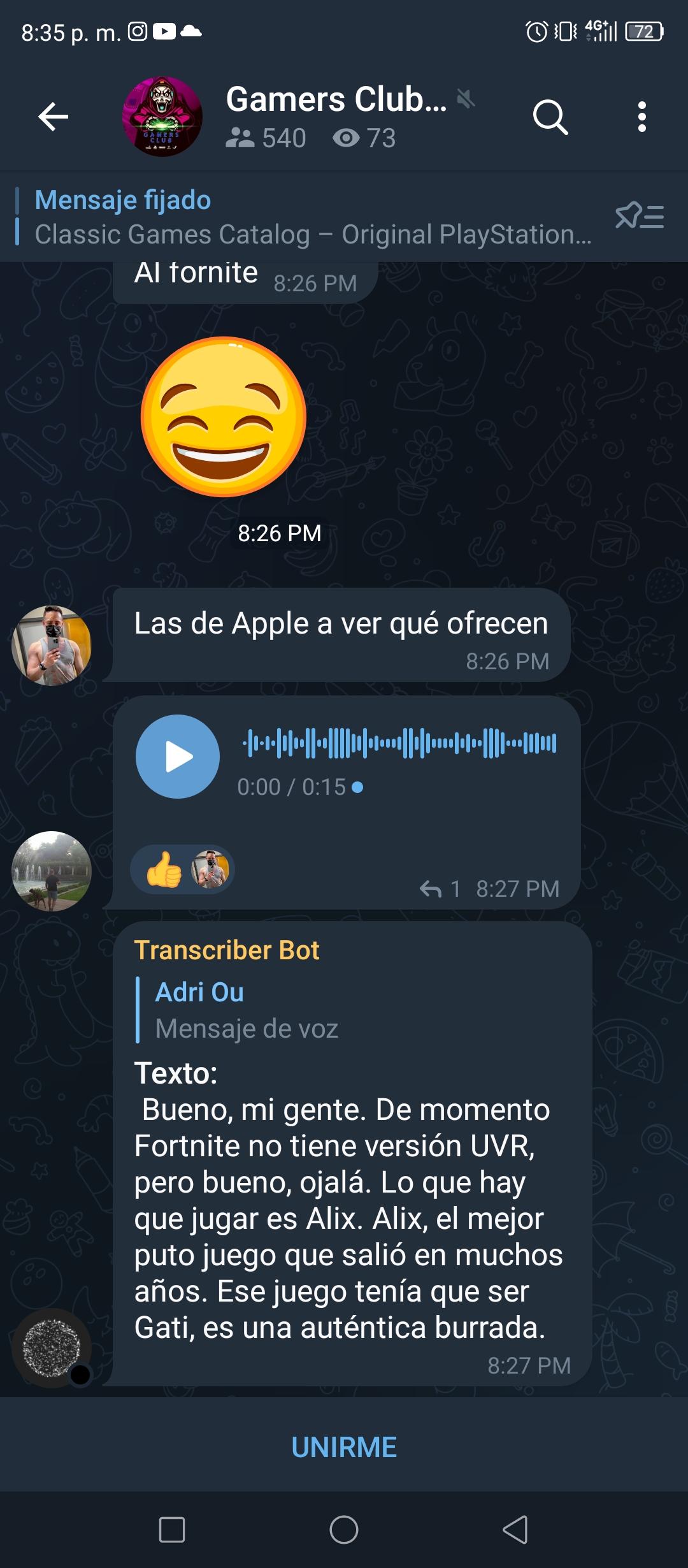View replies to the voice message
Screen dimensions: 688x1568
point(440,889)
